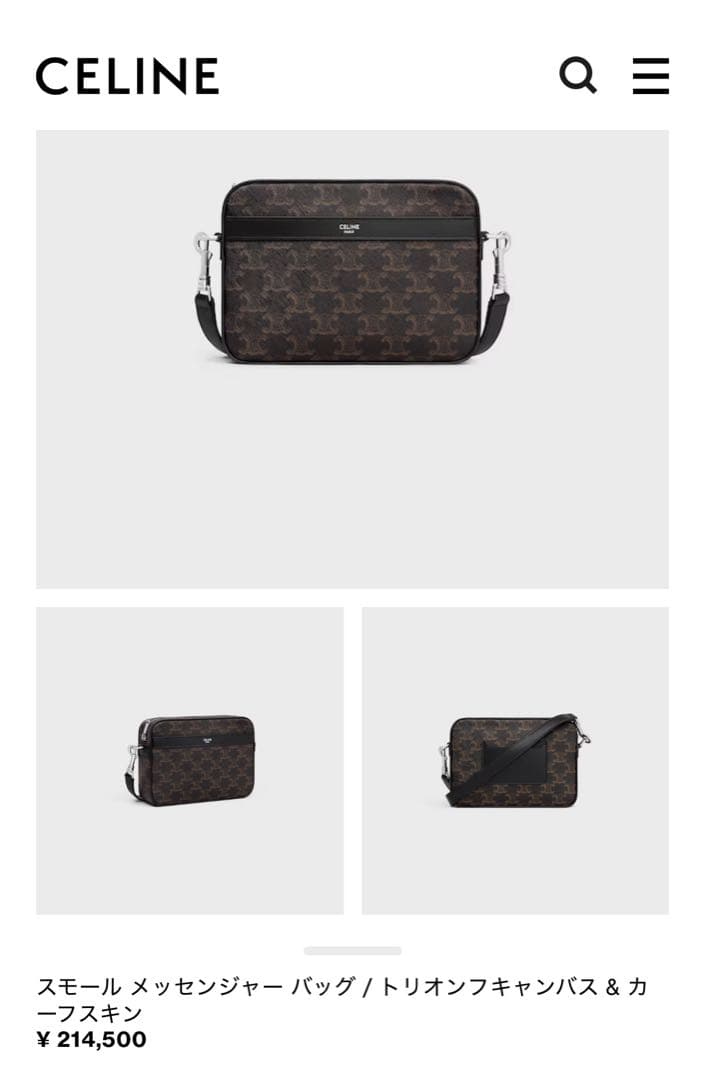Go to the CELINE home page
This screenshot has height=1080, width=706.
tap(127, 76)
